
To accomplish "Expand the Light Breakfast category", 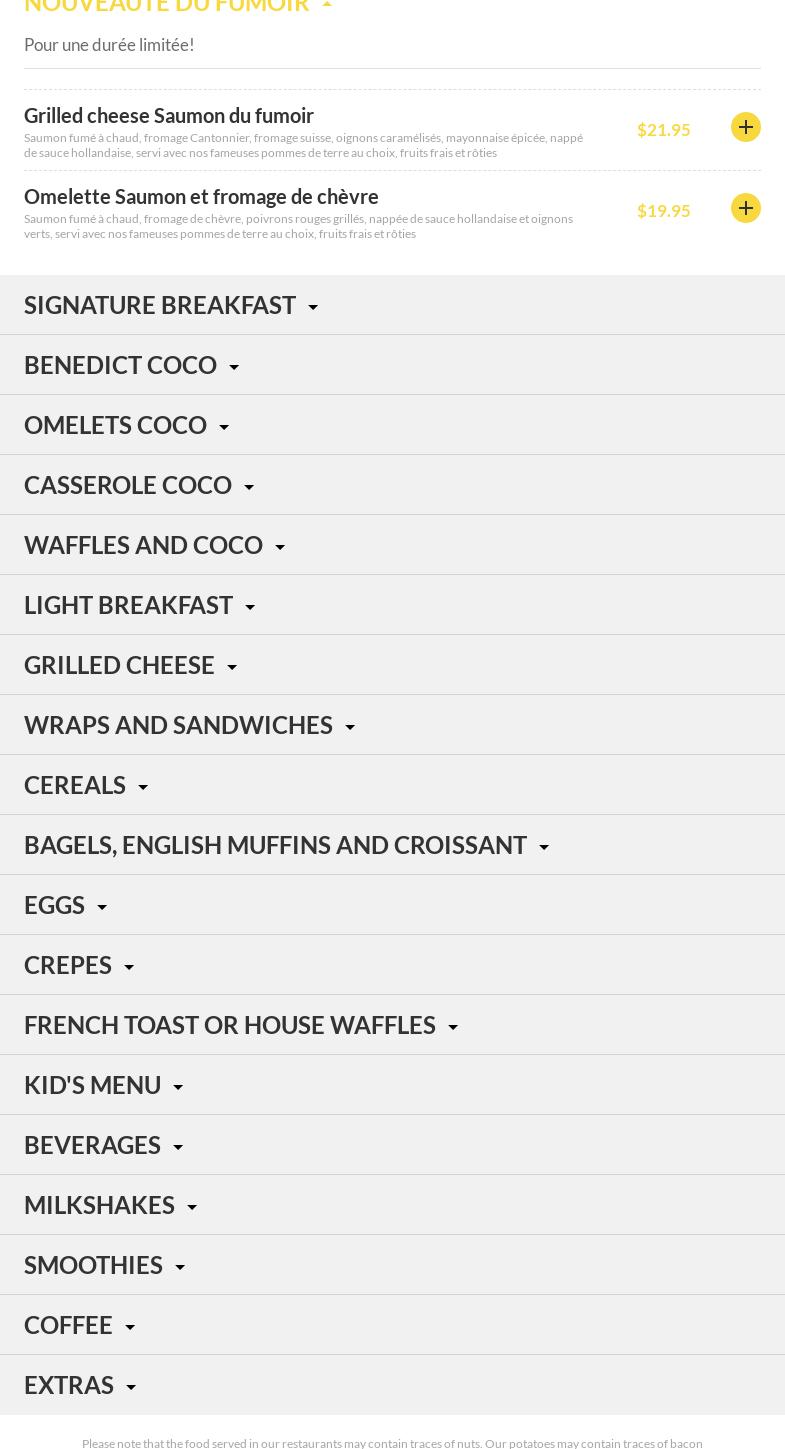I will point(139,605).
